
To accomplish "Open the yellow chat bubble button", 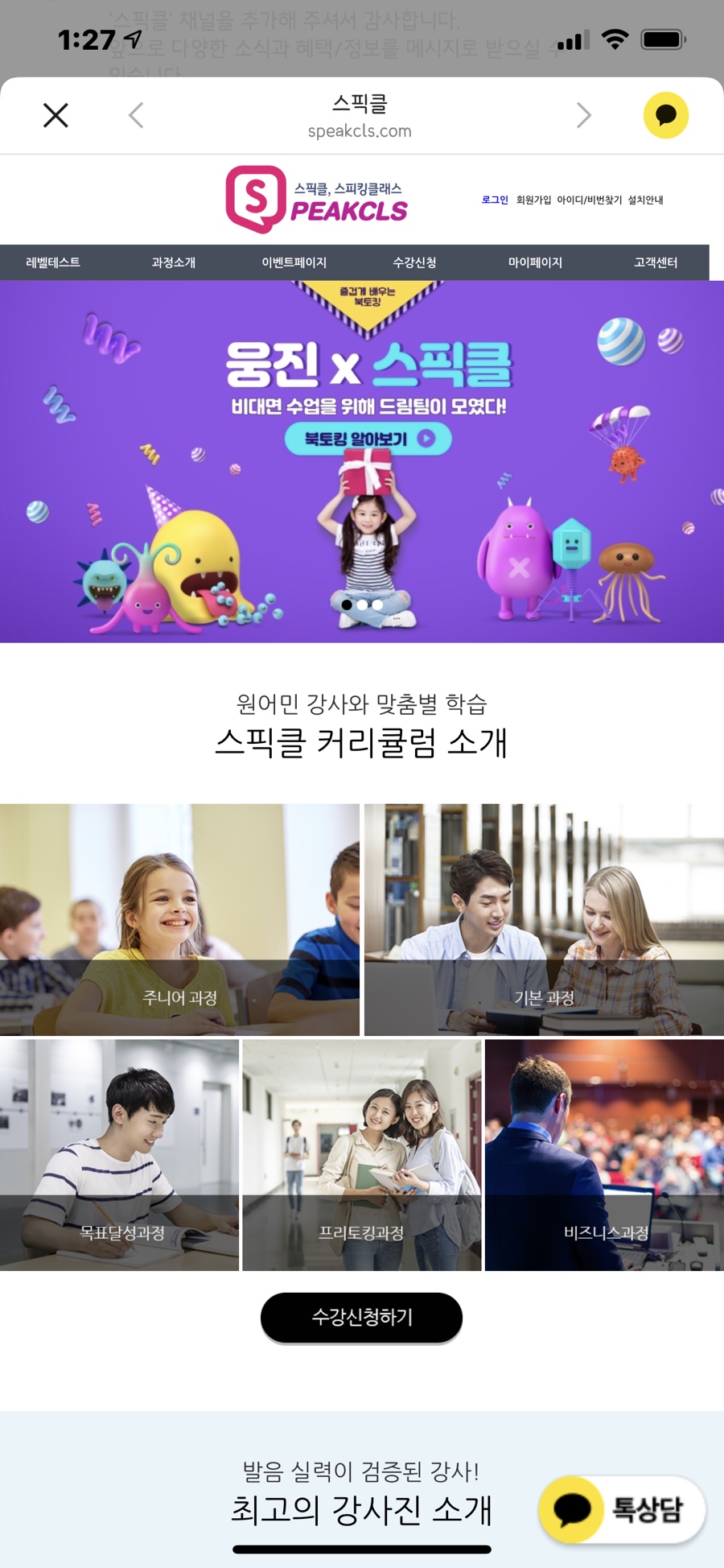I will pyautogui.click(x=665, y=115).
